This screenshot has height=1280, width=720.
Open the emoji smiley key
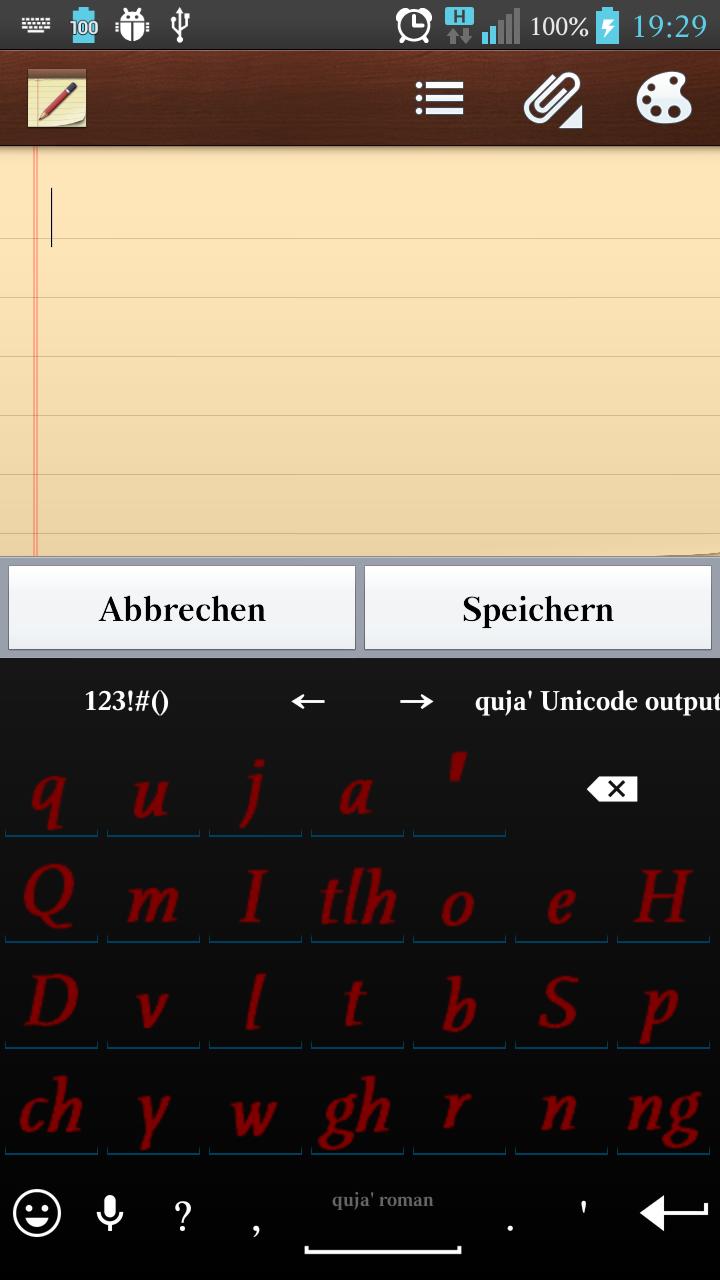37,1214
